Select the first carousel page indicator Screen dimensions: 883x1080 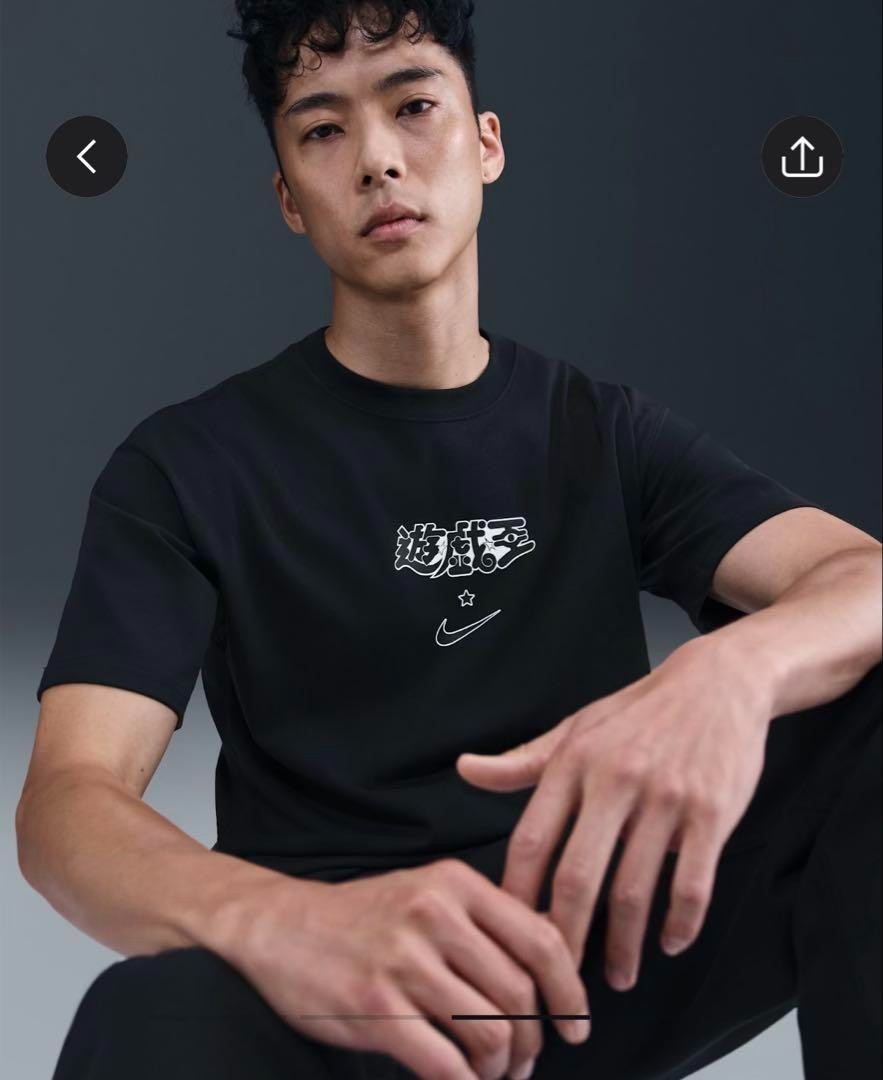(370, 1018)
